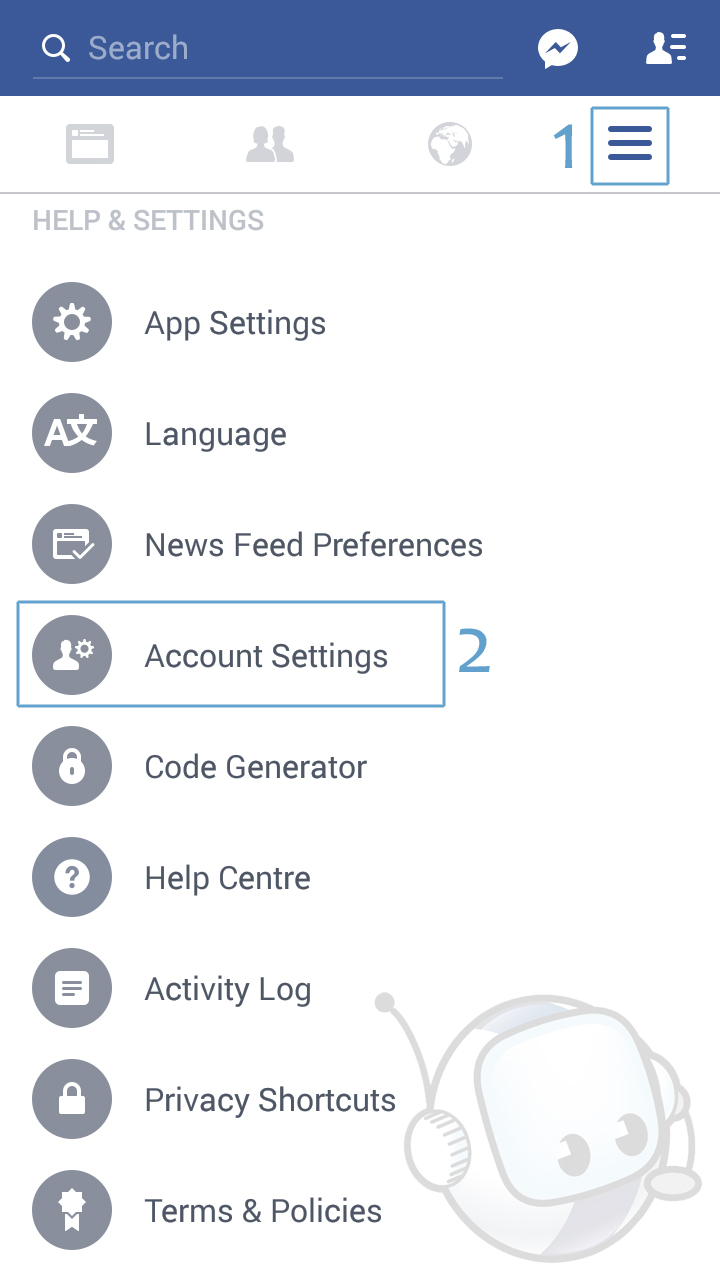The height and width of the screenshot is (1280, 720).
Task: Visit the Help Centre
Action: (x=227, y=878)
